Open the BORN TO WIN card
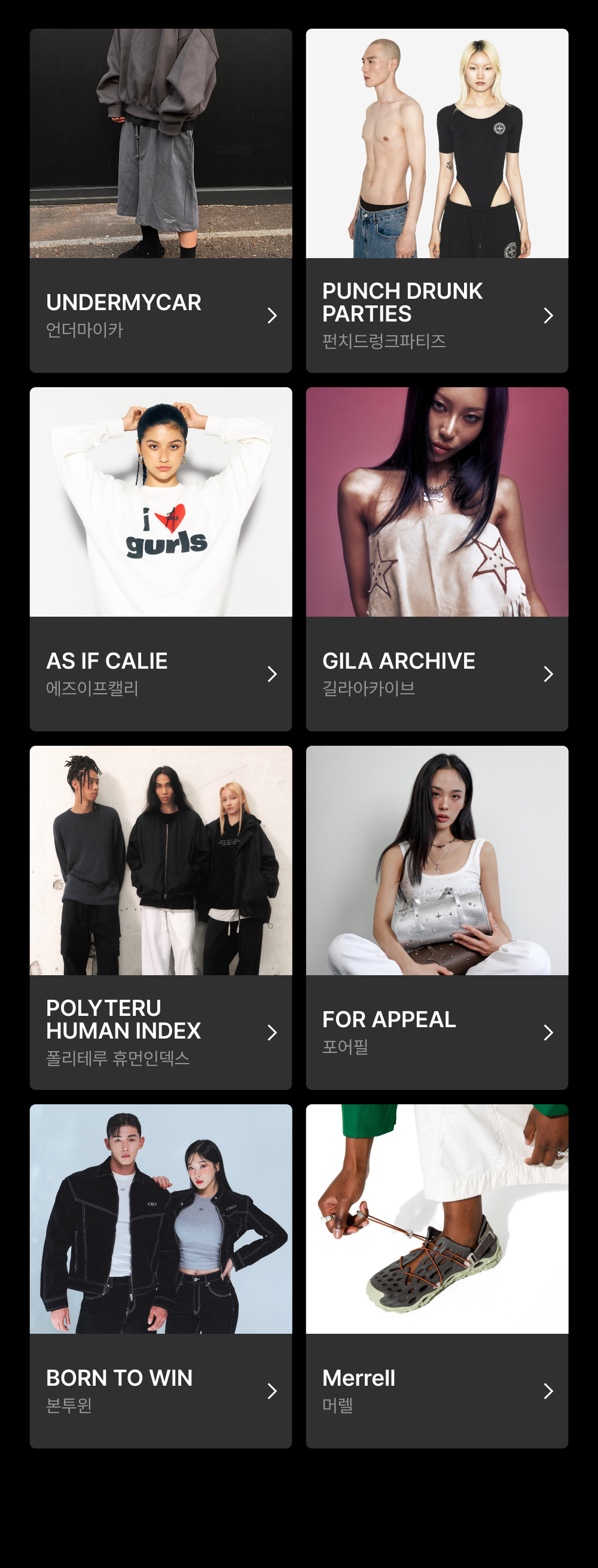Image resolution: width=598 pixels, height=1568 pixels. click(x=161, y=1276)
